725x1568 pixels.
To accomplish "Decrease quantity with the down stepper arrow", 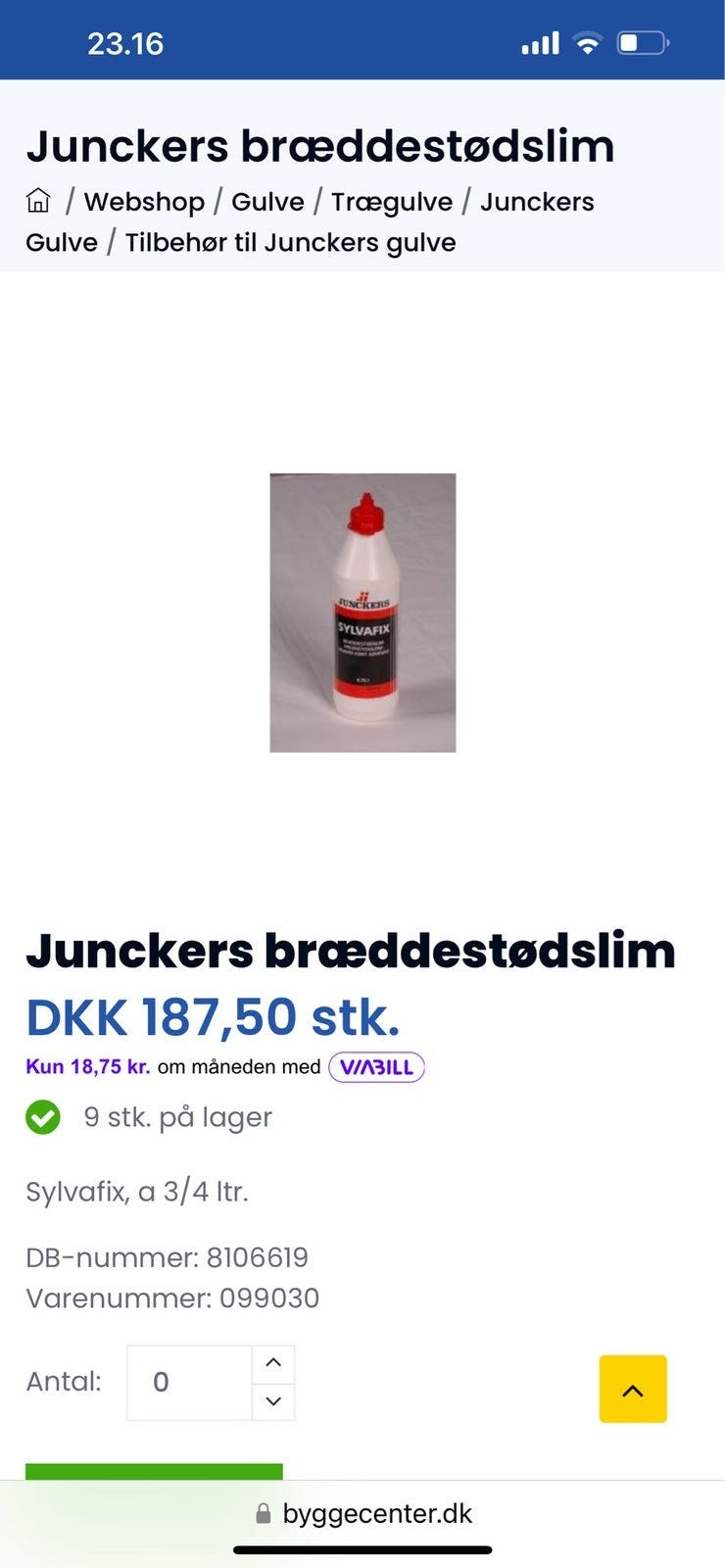I will [x=274, y=1400].
